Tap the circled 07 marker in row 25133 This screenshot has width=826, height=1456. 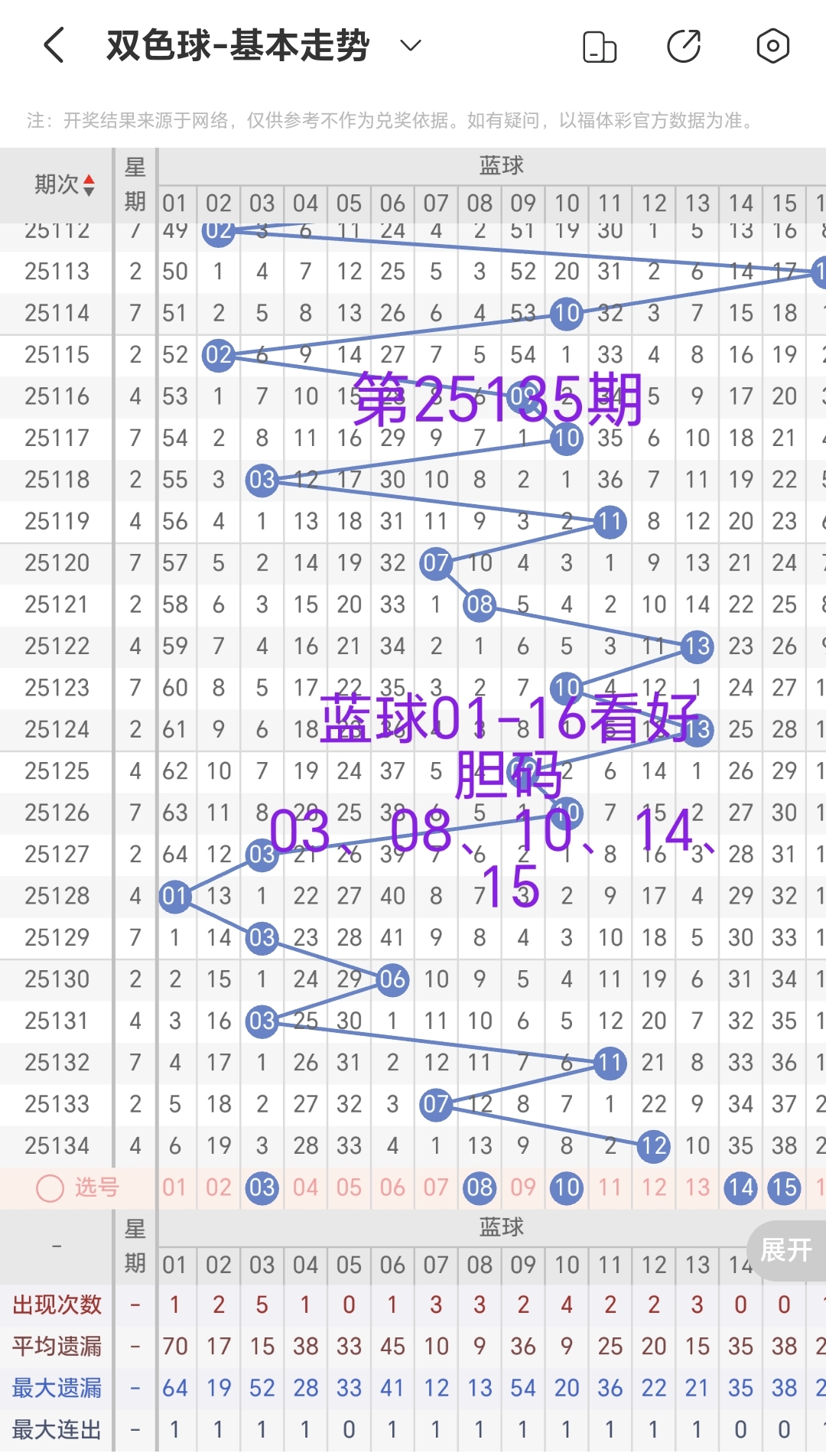[x=435, y=1104]
